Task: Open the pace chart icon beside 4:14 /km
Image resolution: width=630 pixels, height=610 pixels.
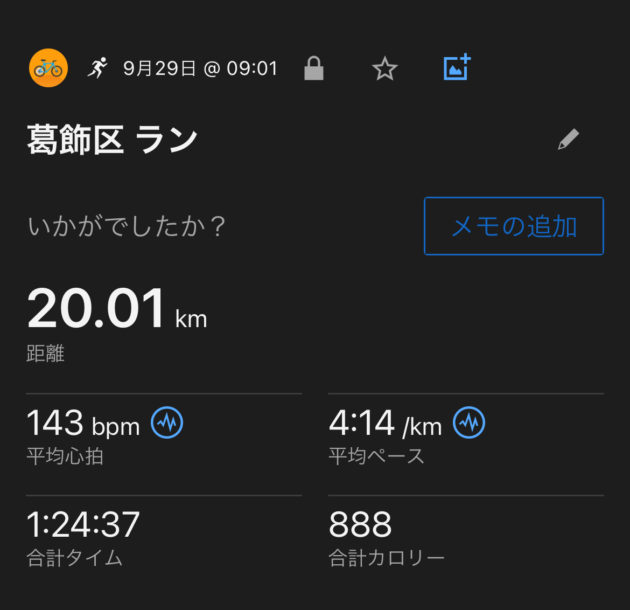Action: tap(468, 423)
